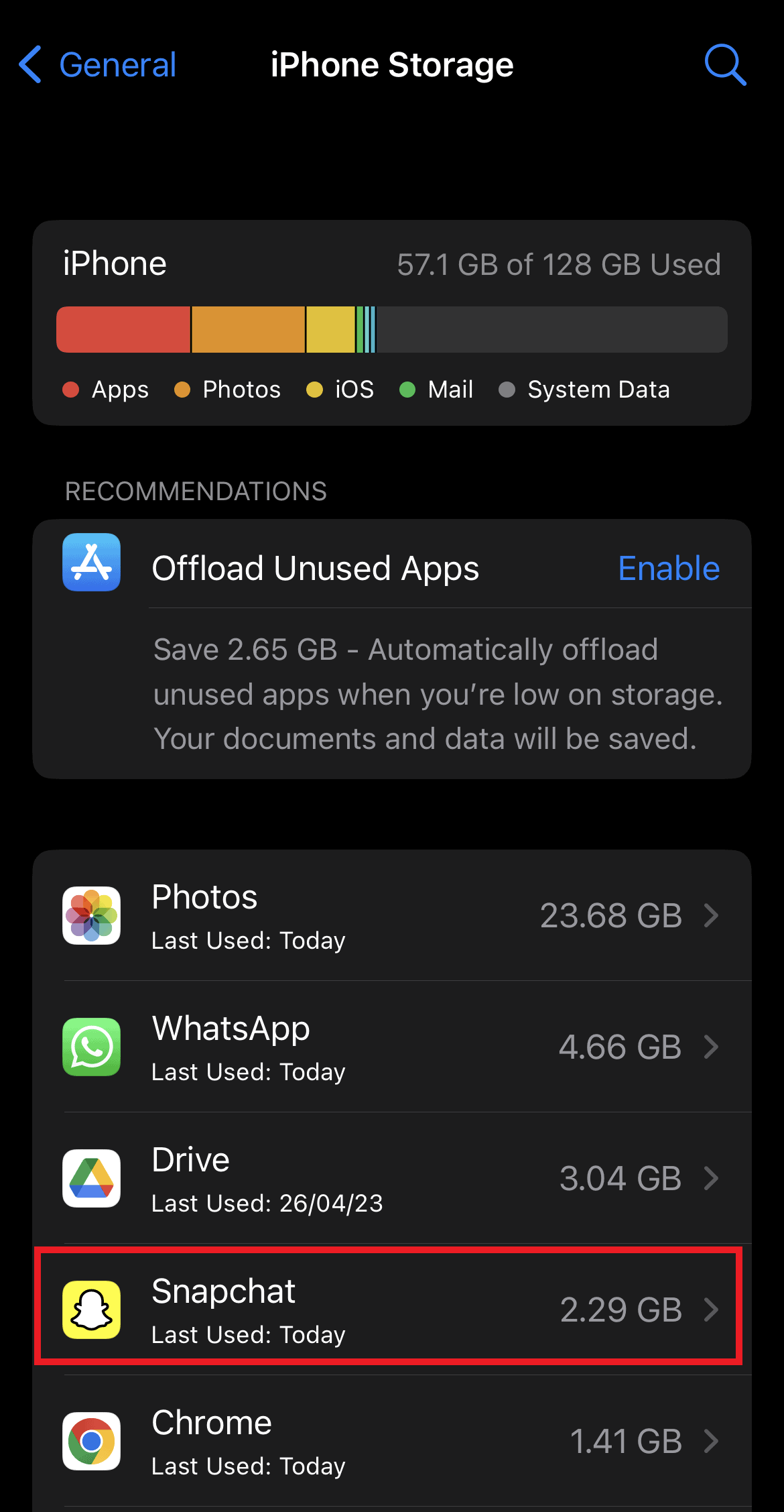
Task: Tap the Apps legend dot in the storage key
Action: [72, 390]
